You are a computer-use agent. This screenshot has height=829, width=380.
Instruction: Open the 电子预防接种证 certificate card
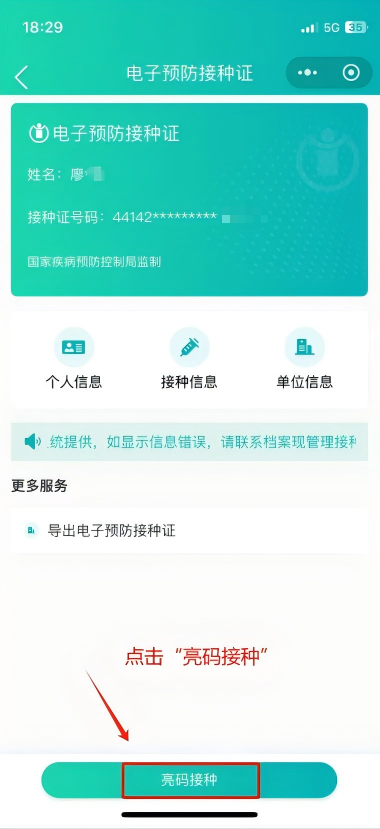coord(189,199)
